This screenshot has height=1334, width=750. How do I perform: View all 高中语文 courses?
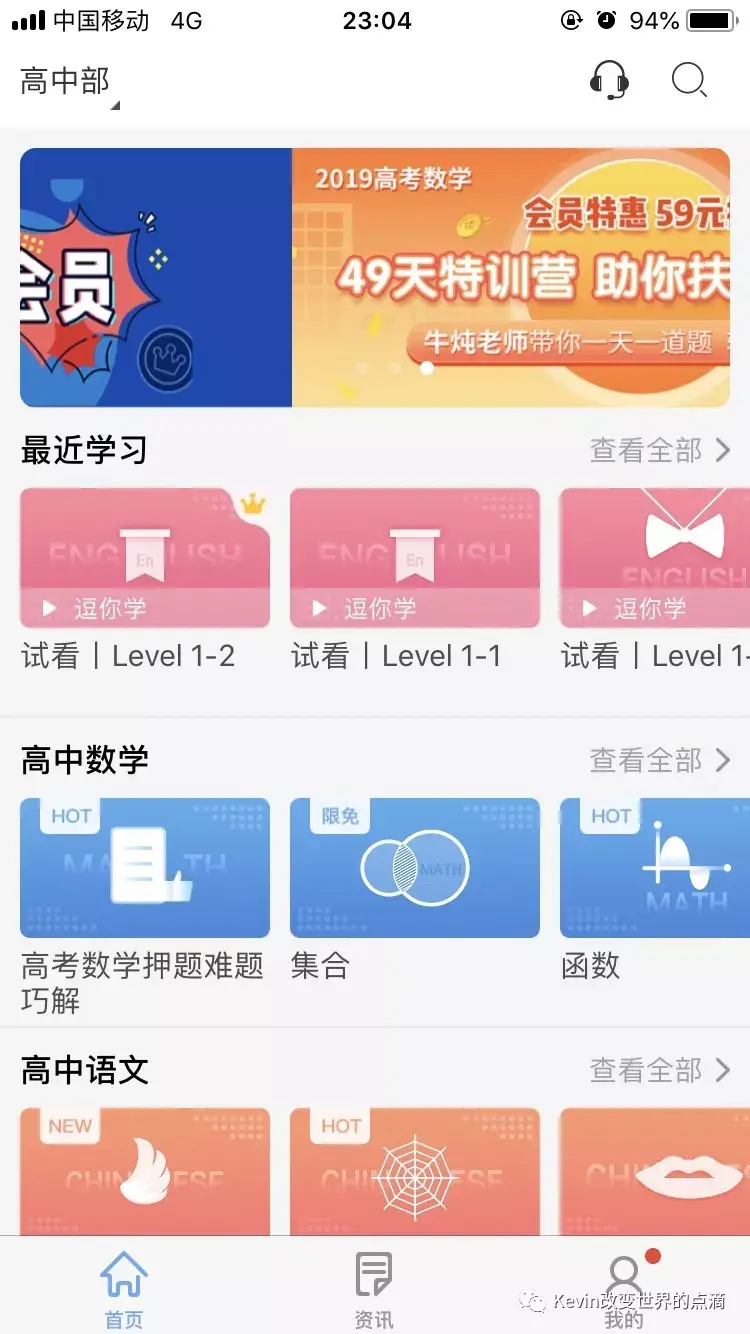(x=660, y=1071)
